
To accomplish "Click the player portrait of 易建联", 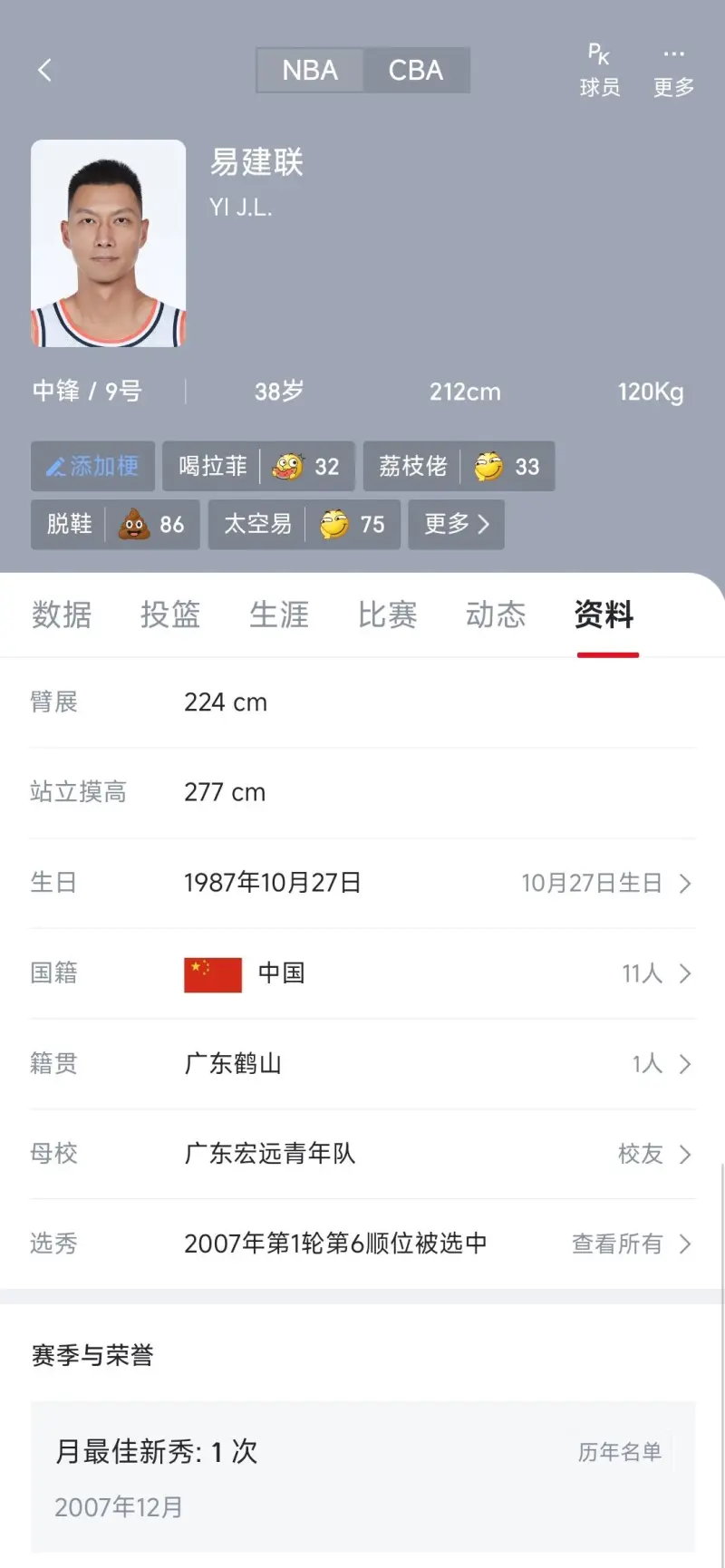I will 108,243.
